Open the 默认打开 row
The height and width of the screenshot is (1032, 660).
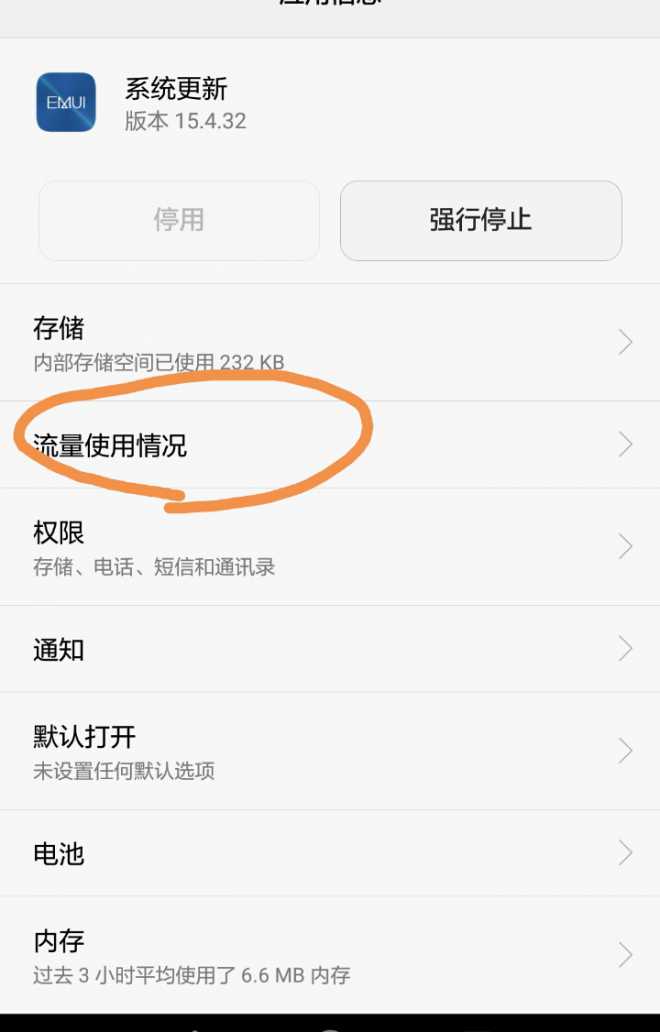click(330, 751)
